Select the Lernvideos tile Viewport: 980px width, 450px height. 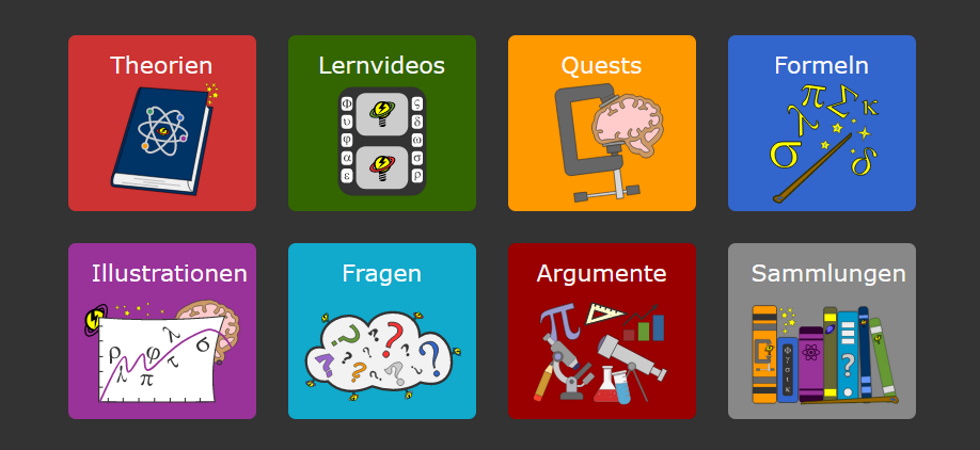382,123
